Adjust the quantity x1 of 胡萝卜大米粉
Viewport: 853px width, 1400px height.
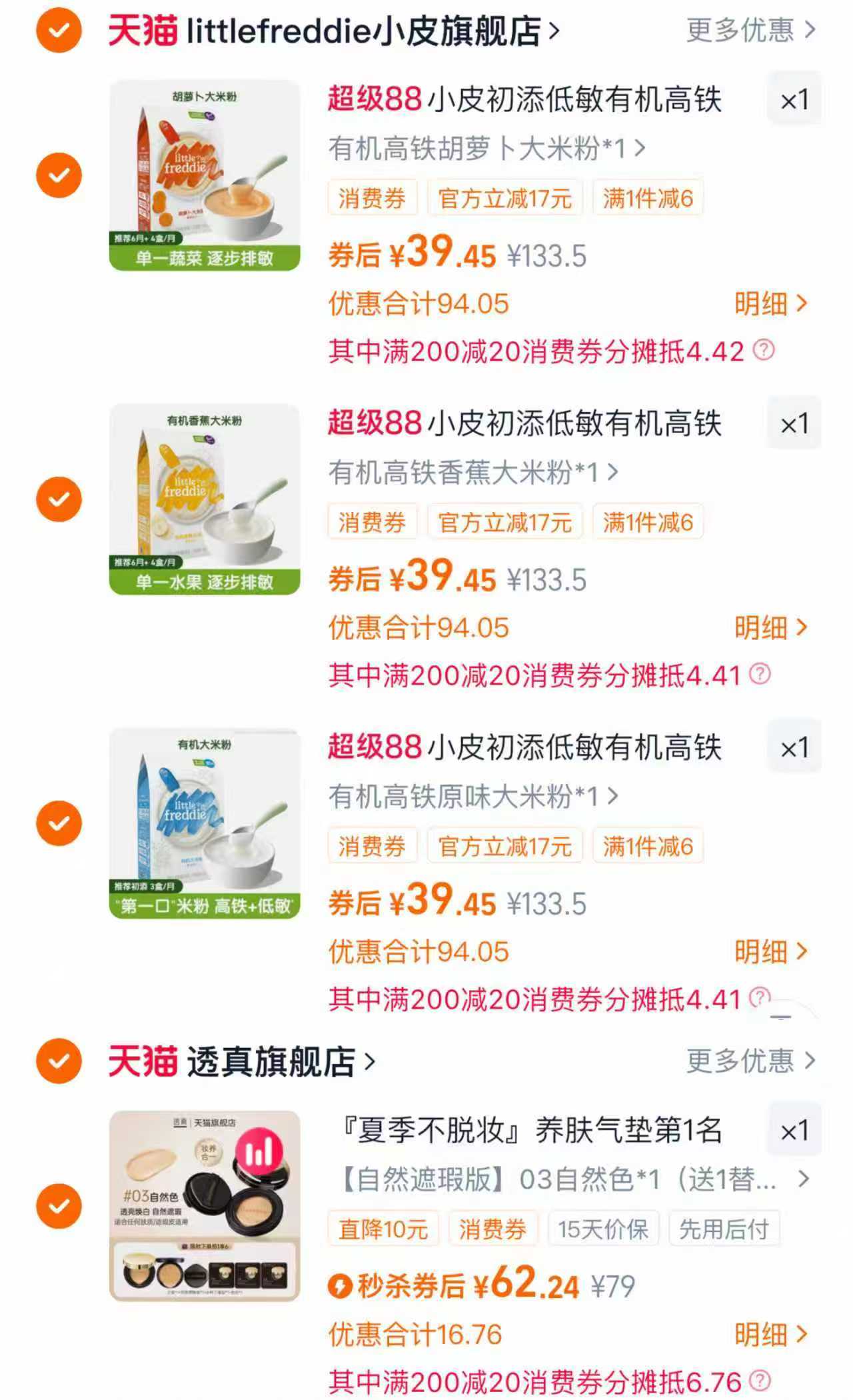(794, 100)
